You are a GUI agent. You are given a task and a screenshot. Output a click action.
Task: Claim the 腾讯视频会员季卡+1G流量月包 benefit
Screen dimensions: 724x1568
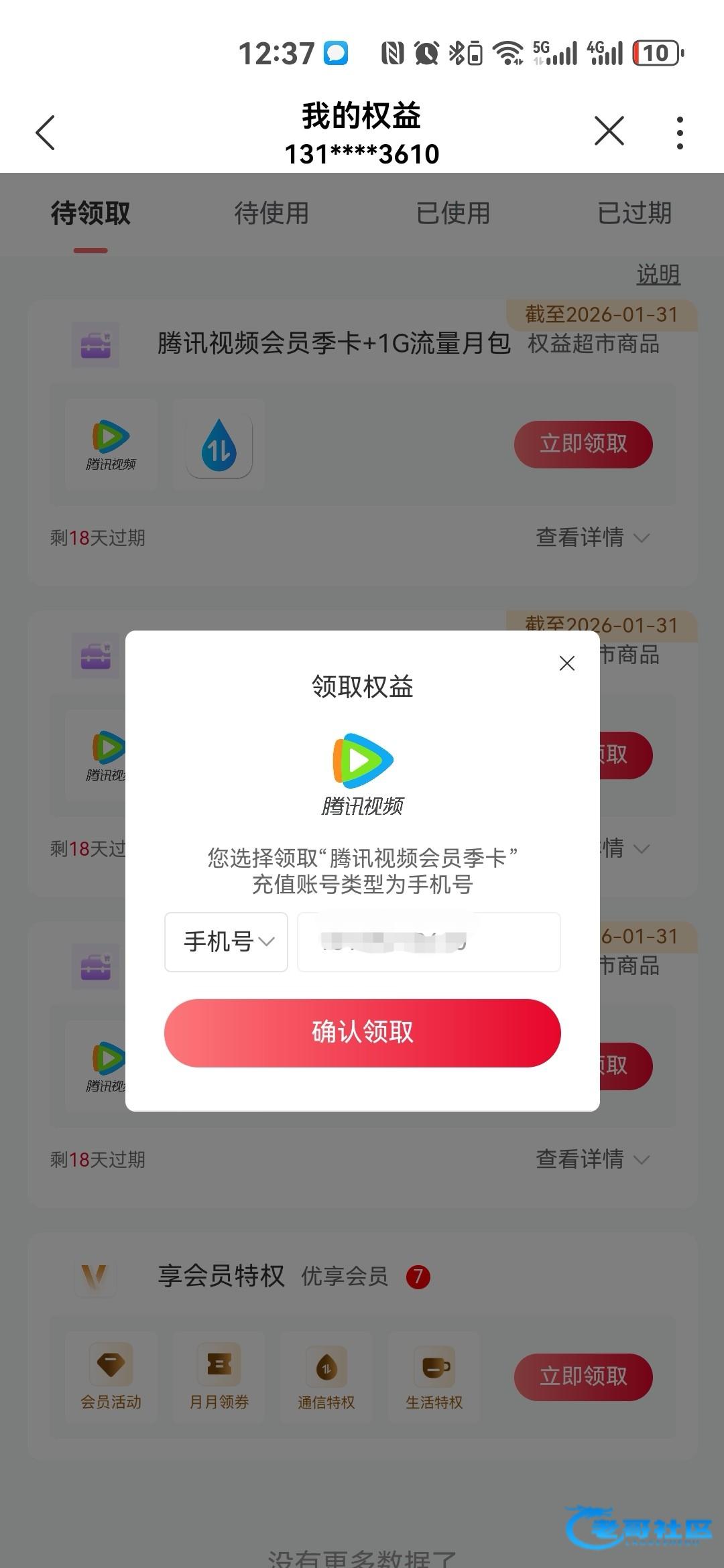[583, 444]
